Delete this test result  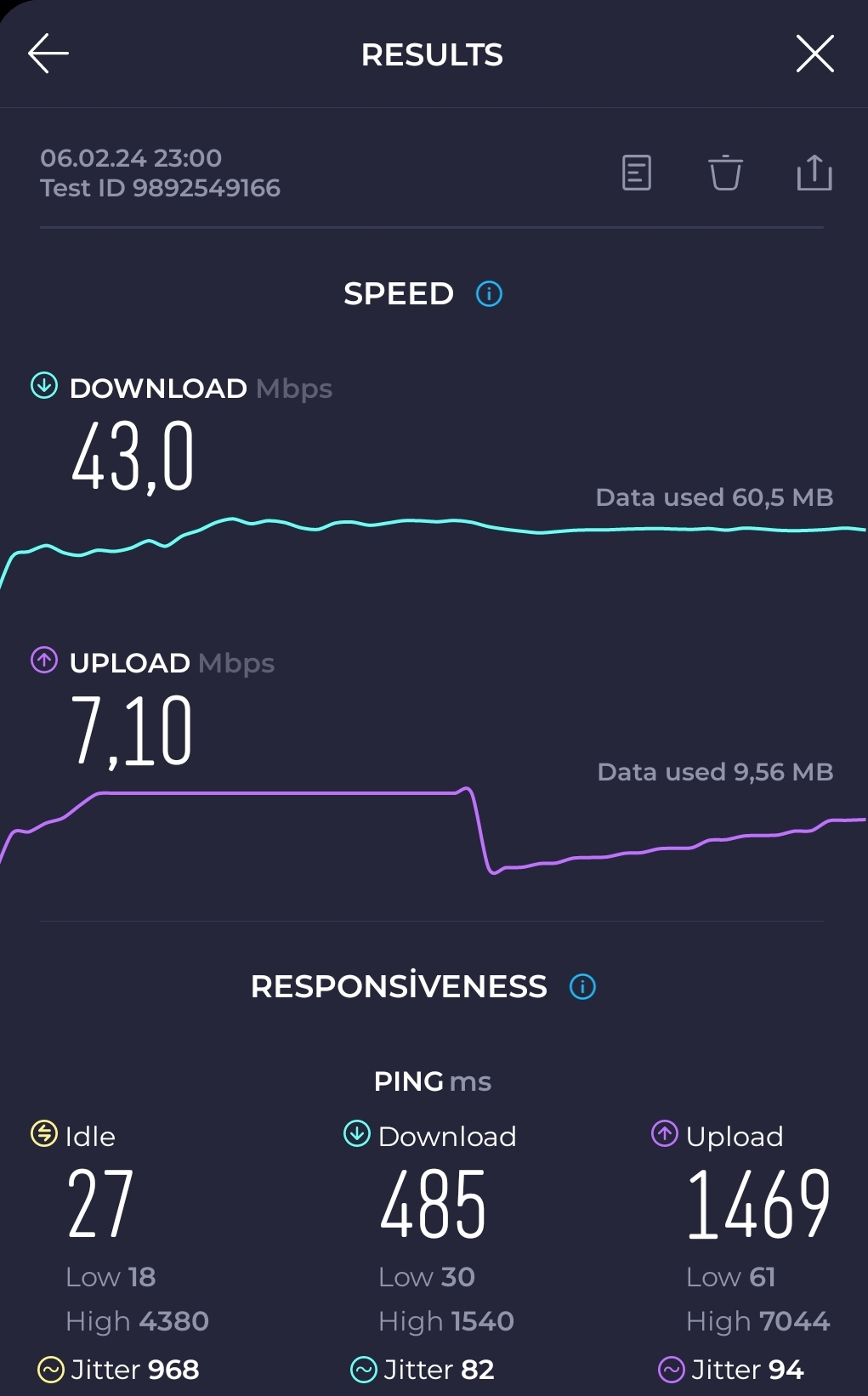725,173
